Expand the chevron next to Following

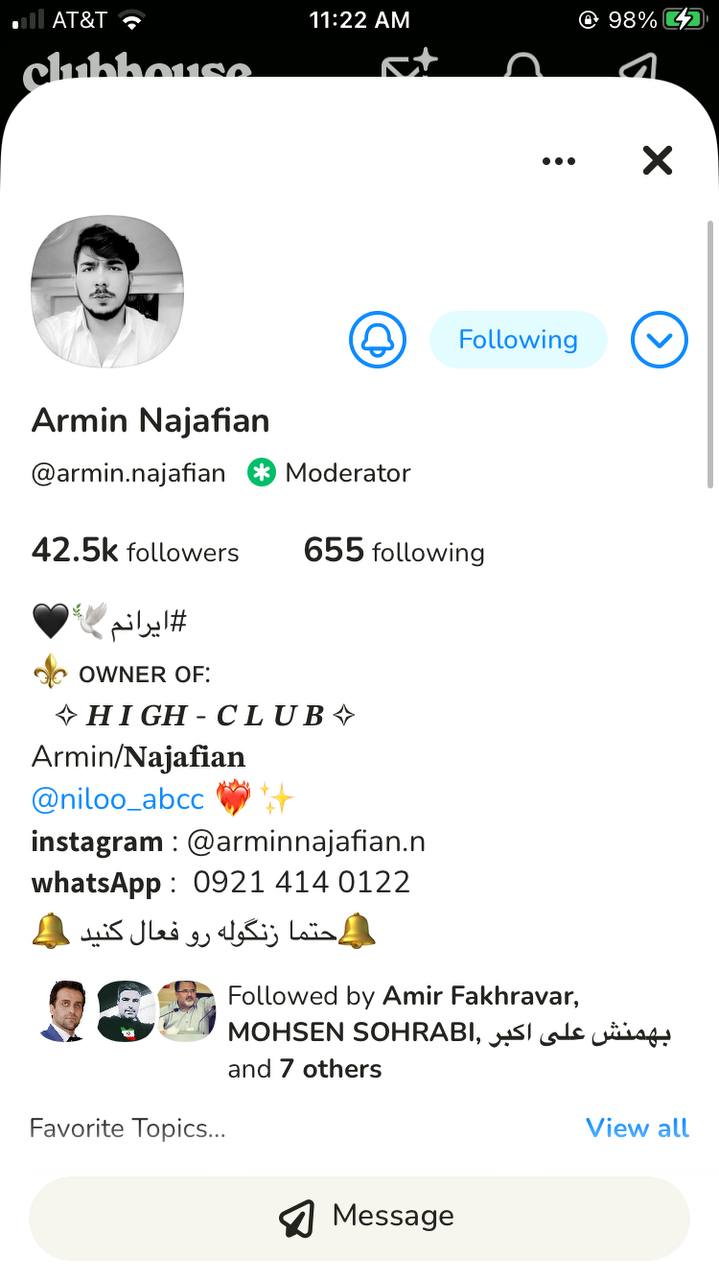[660, 340]
